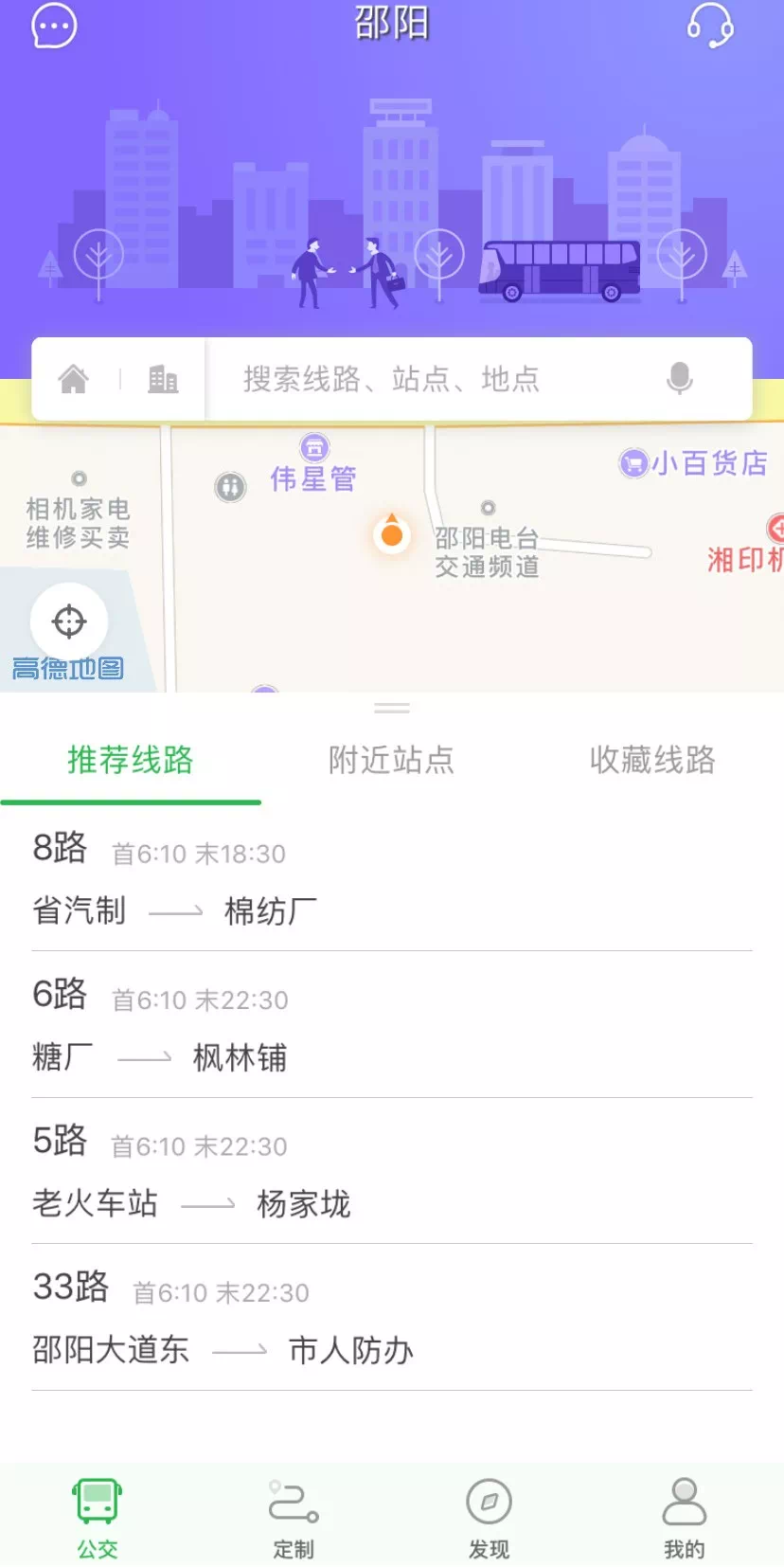This screenshot has height=1567, width=784.
Task: Switch to the 收藏线路 tab
Action: click(652, 760)
